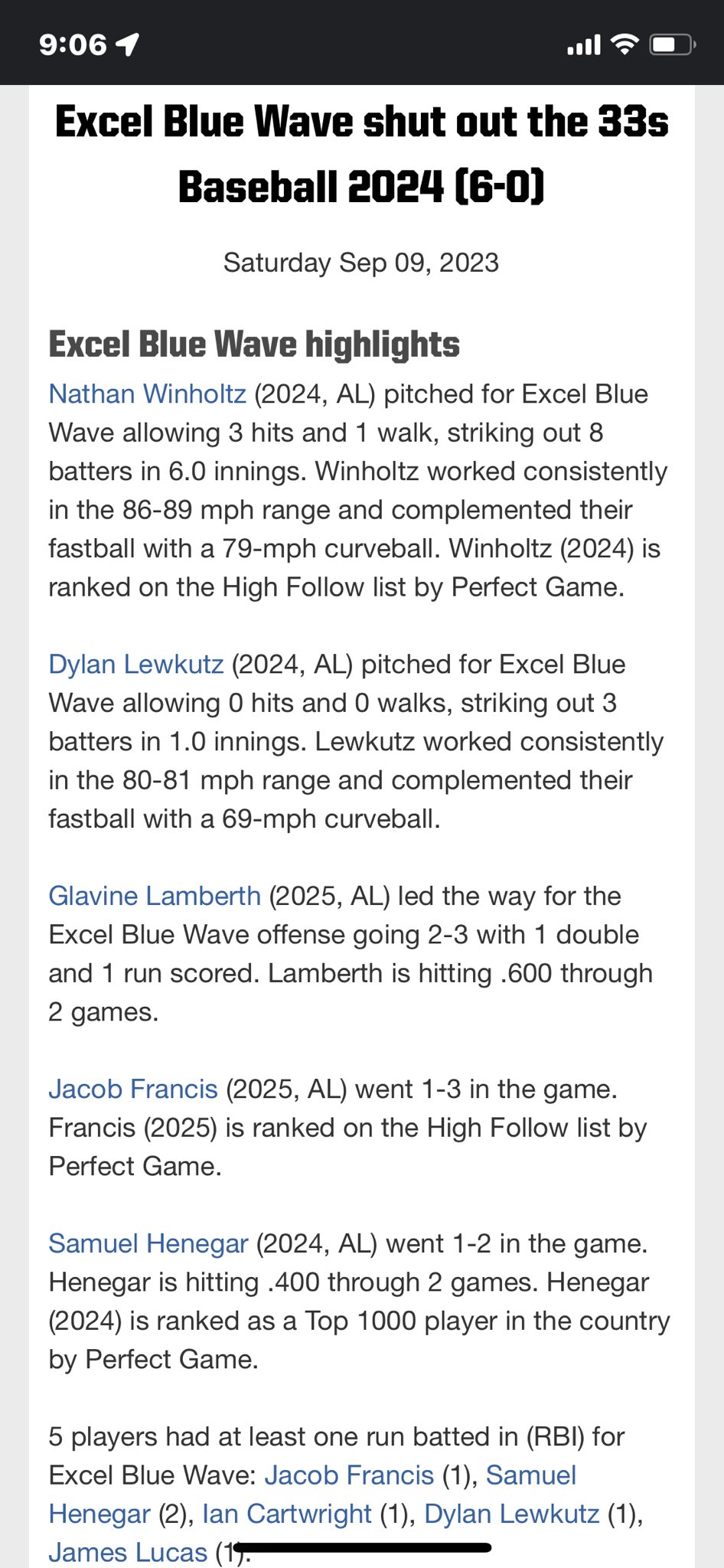
Task: Tap the Samuel Henegar link in highlights
Action: 148,1243
